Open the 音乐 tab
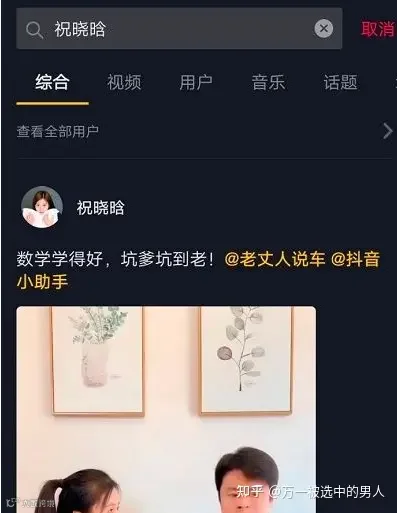The width and height of the screenshot is (397, 513). (268, 82)
